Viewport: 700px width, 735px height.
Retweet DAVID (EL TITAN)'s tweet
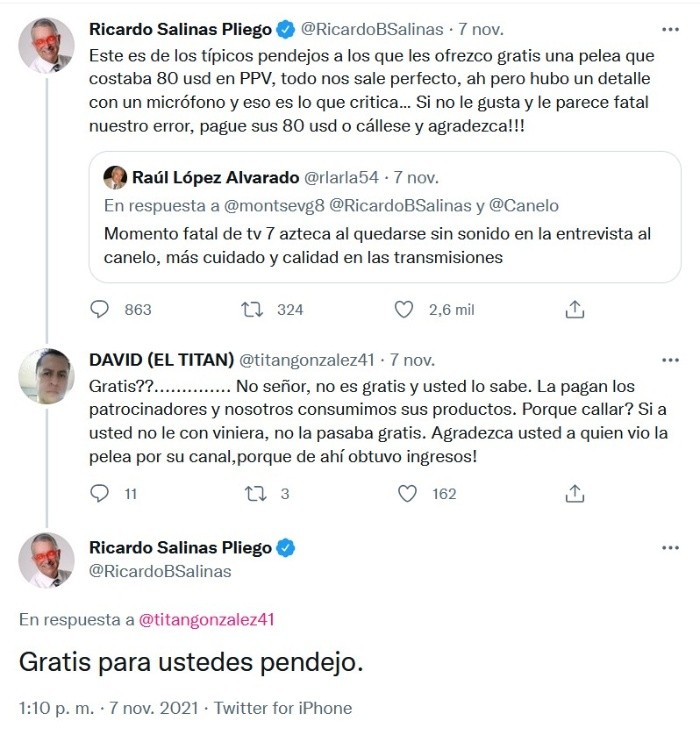(253, 493)
